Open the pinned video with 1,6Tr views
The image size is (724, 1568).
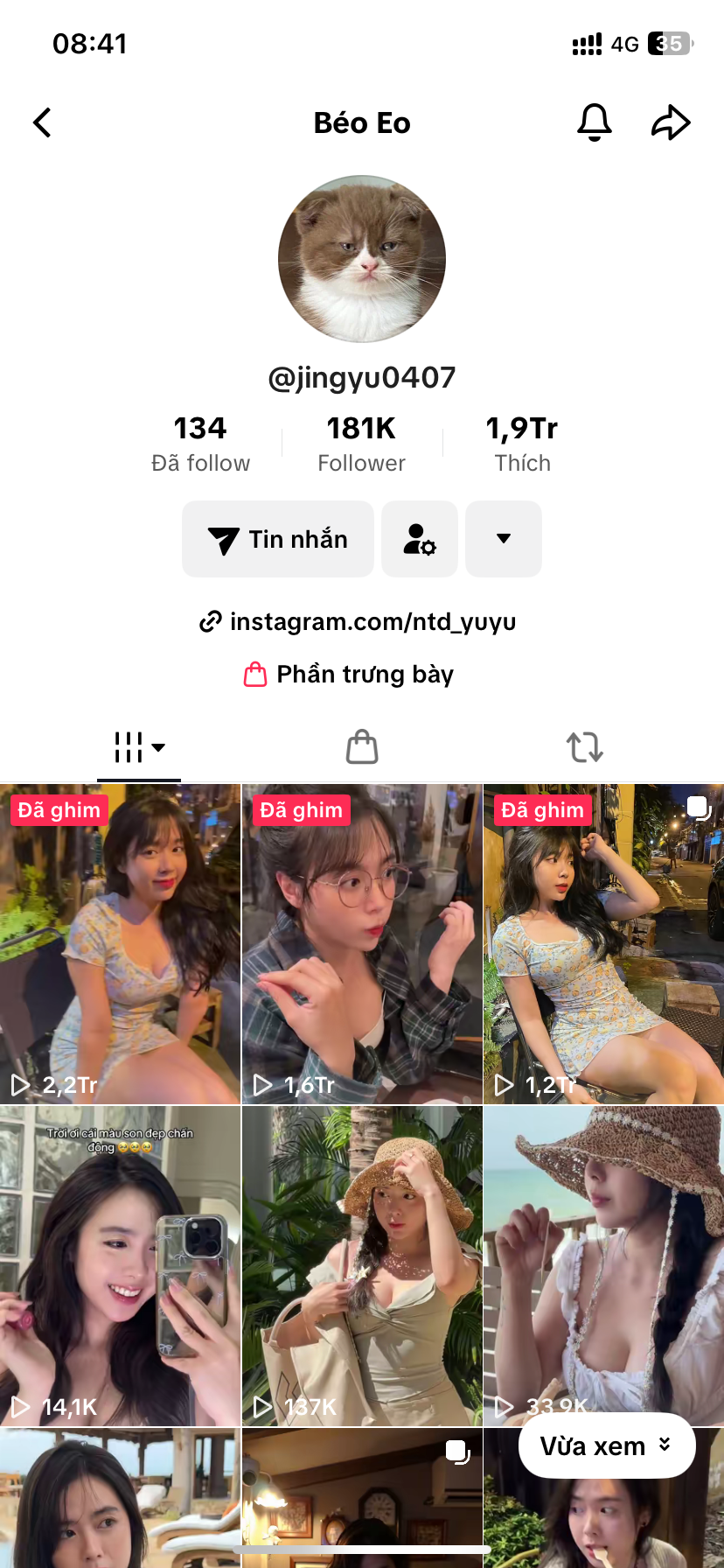coord(362,944)
